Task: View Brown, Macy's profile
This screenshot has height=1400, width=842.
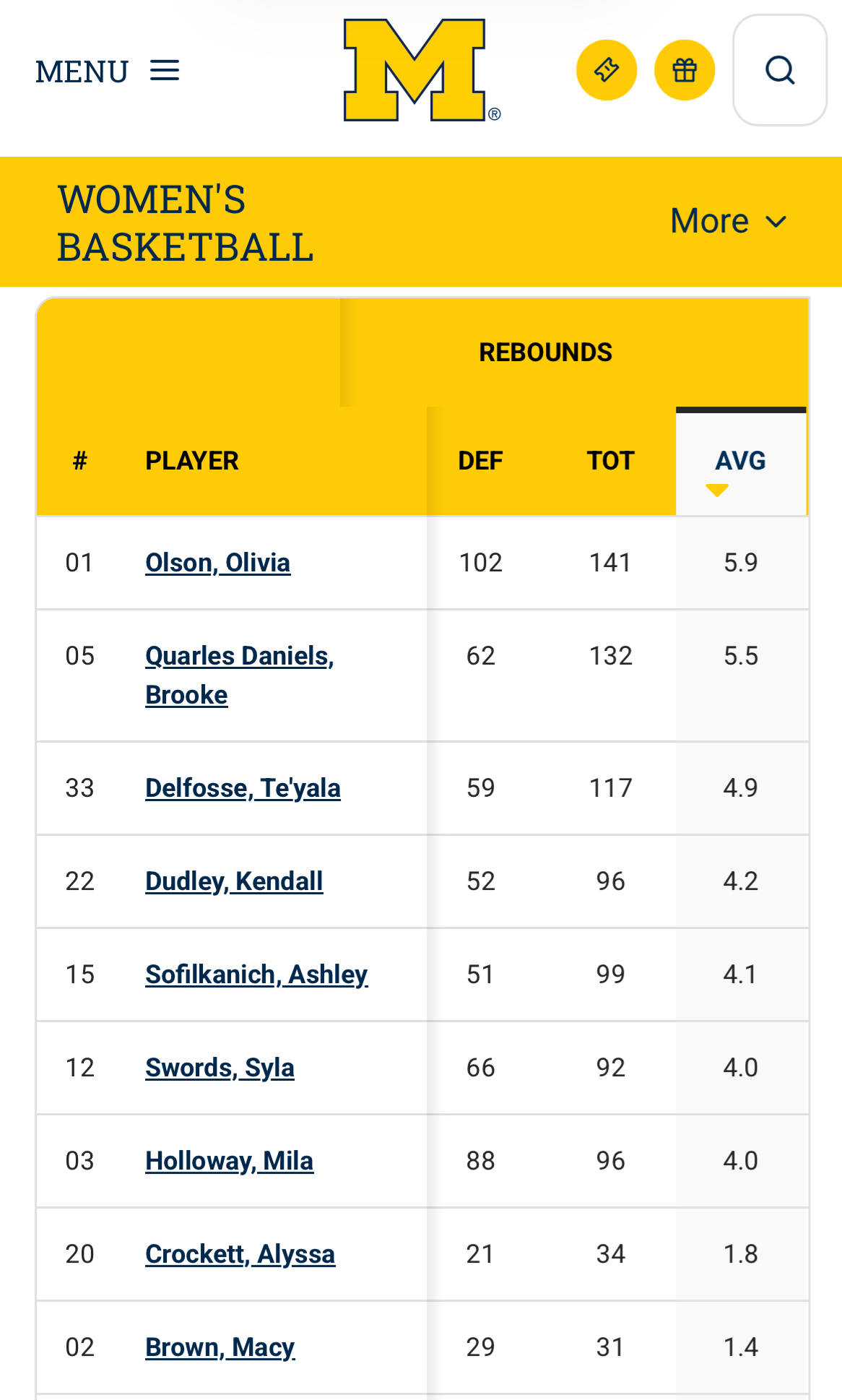Action: click(x=220, y=1347)
